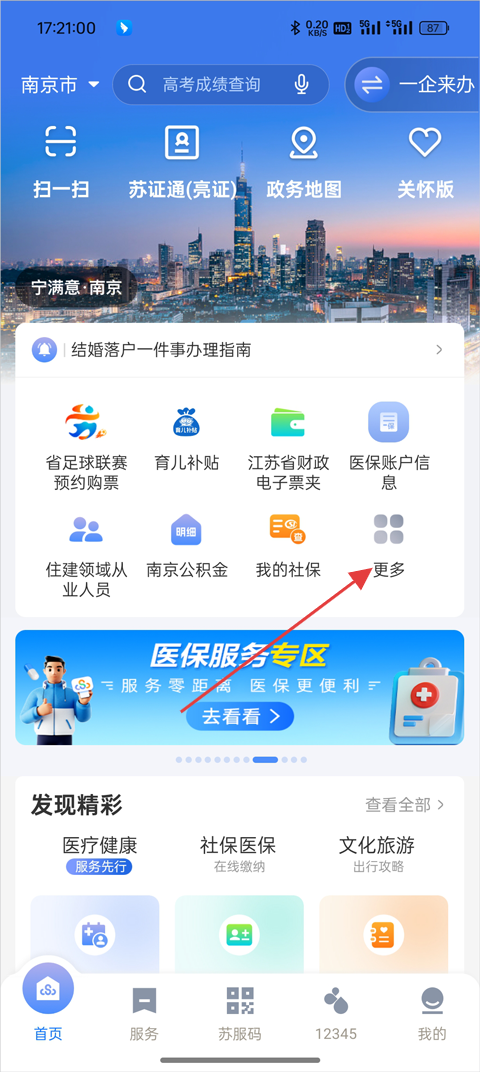Open the 结婚落户一件事办理指南 notice

click(x=239, y=351)
